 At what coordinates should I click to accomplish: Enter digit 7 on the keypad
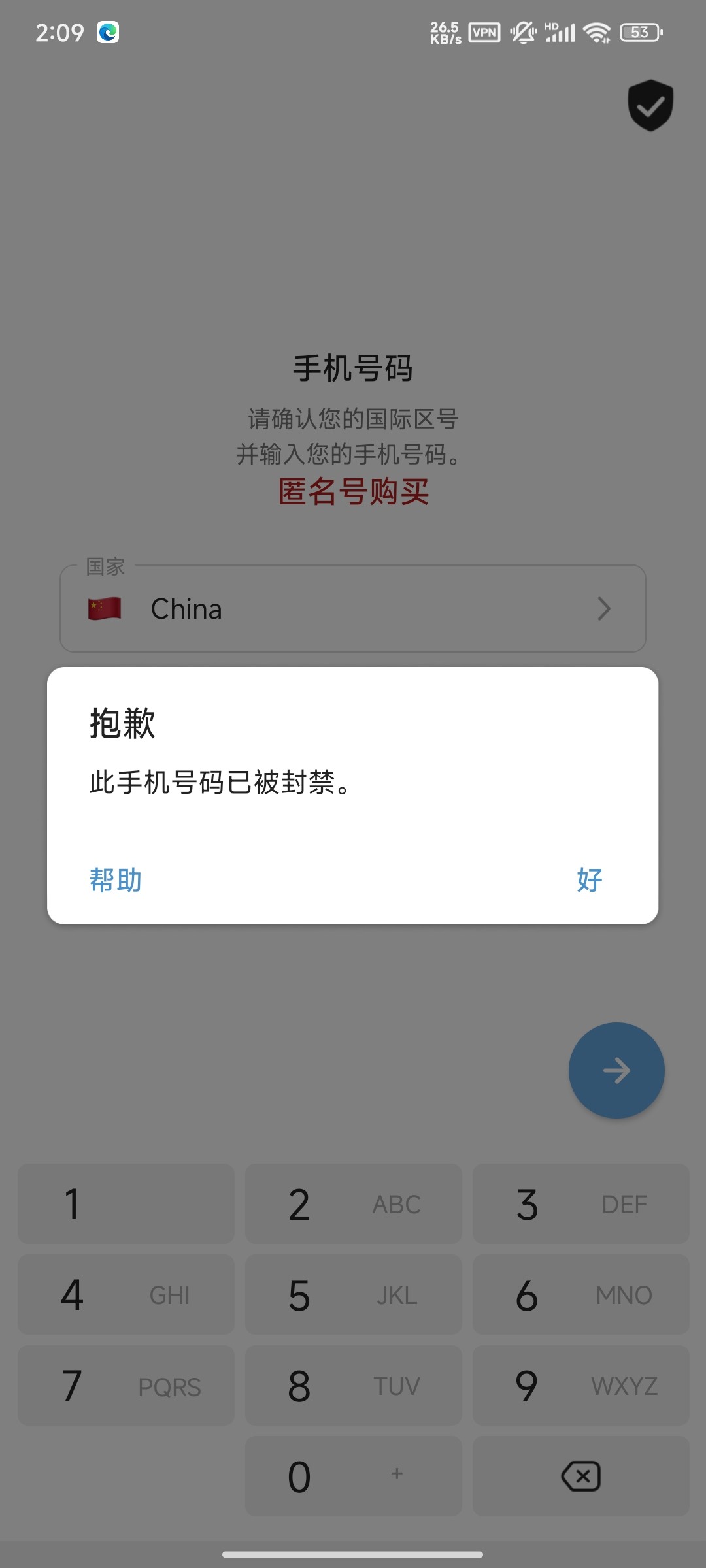[126, 1385]
